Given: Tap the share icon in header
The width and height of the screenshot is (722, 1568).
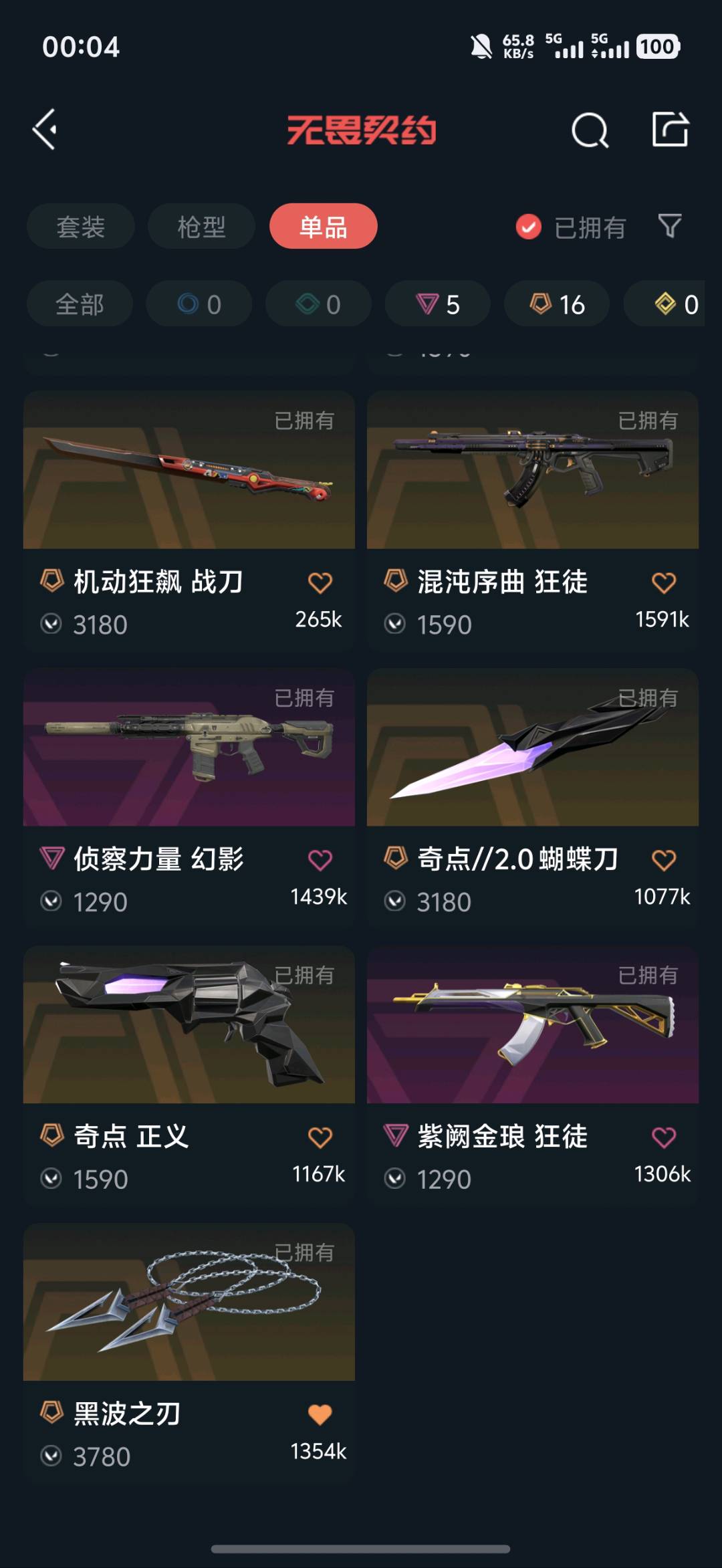Looking at the screenshot, I should pos(670,129).
